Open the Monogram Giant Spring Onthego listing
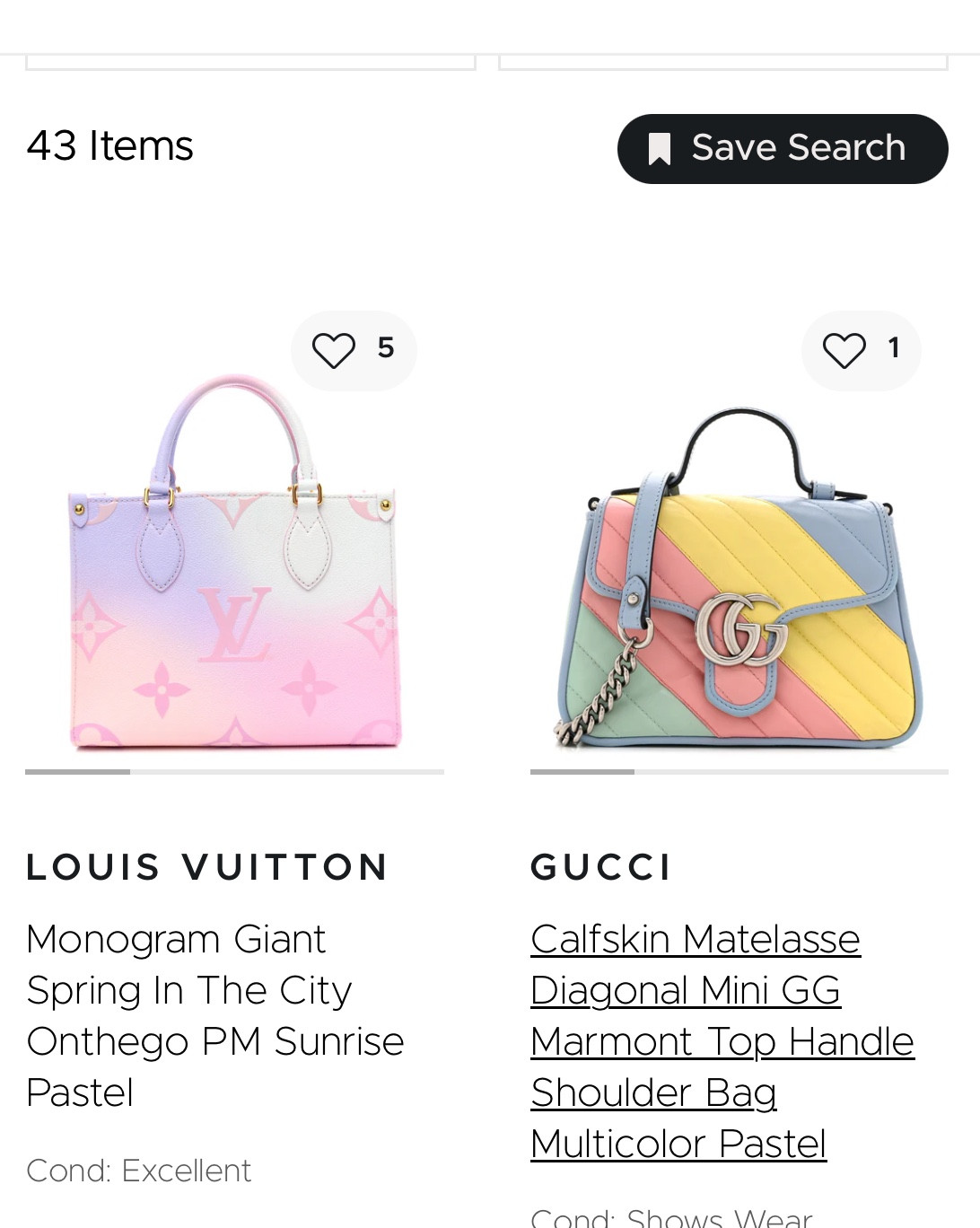Image resolution: width=980 pixels, height=1228 pixels. click(x=214, y=1015)
